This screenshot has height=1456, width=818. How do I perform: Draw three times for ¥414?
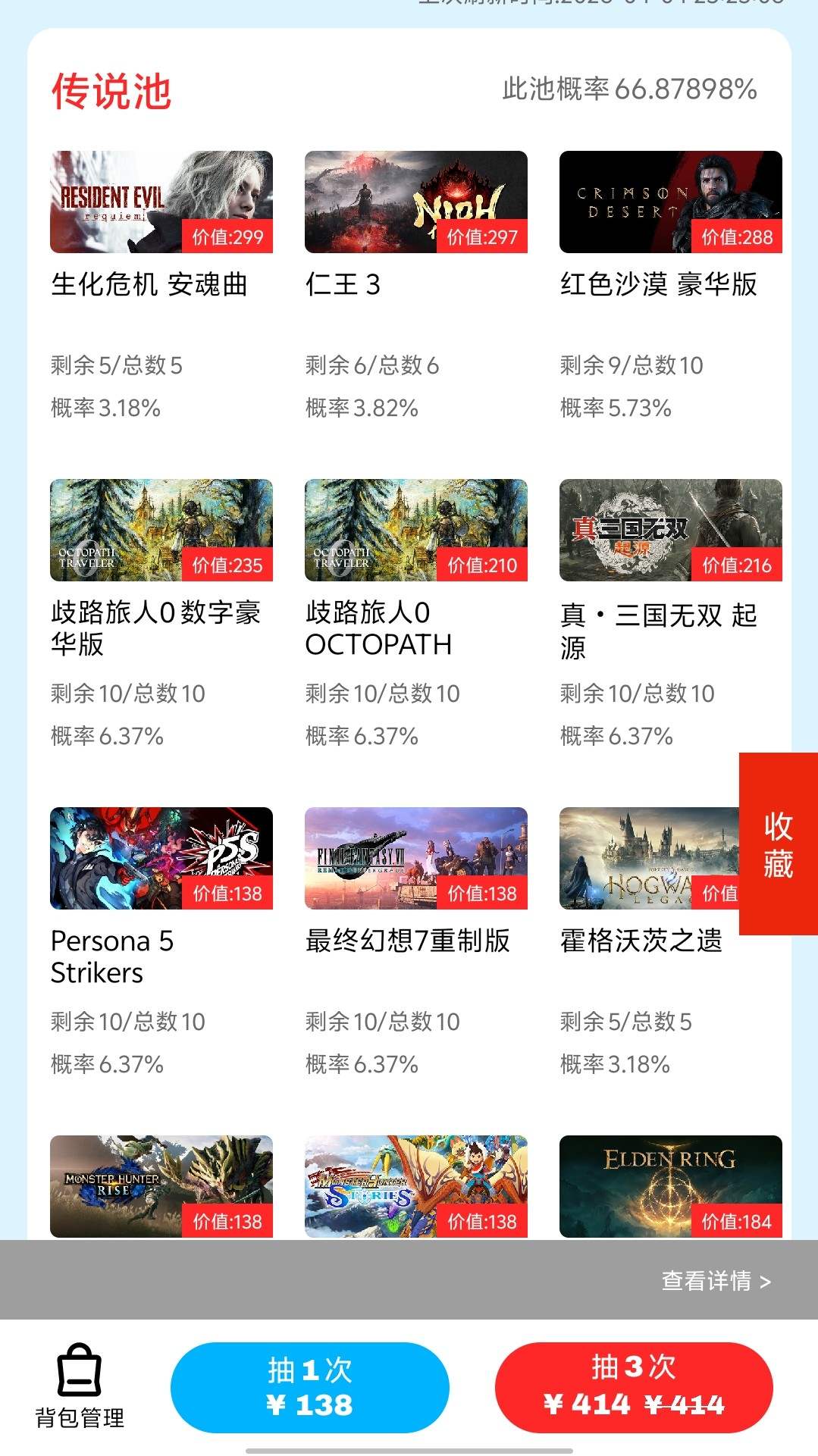coord(634,1387)
